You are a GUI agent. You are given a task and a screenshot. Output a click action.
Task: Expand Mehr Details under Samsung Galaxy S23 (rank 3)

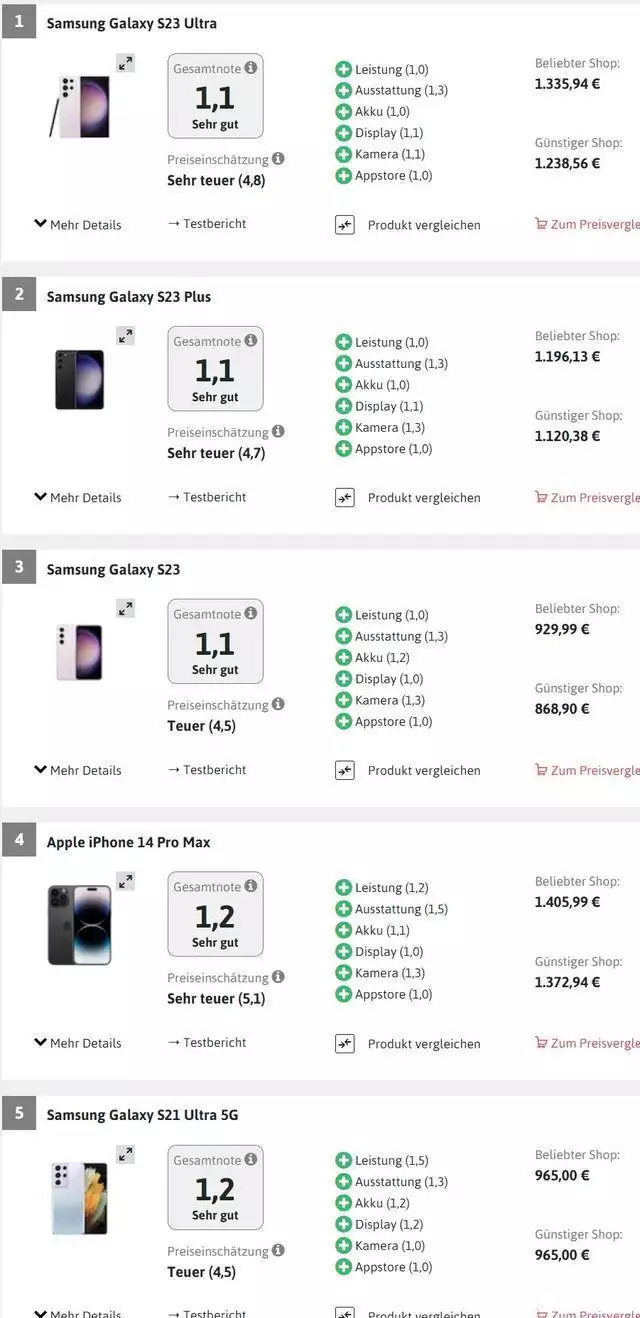click(77, 771)
